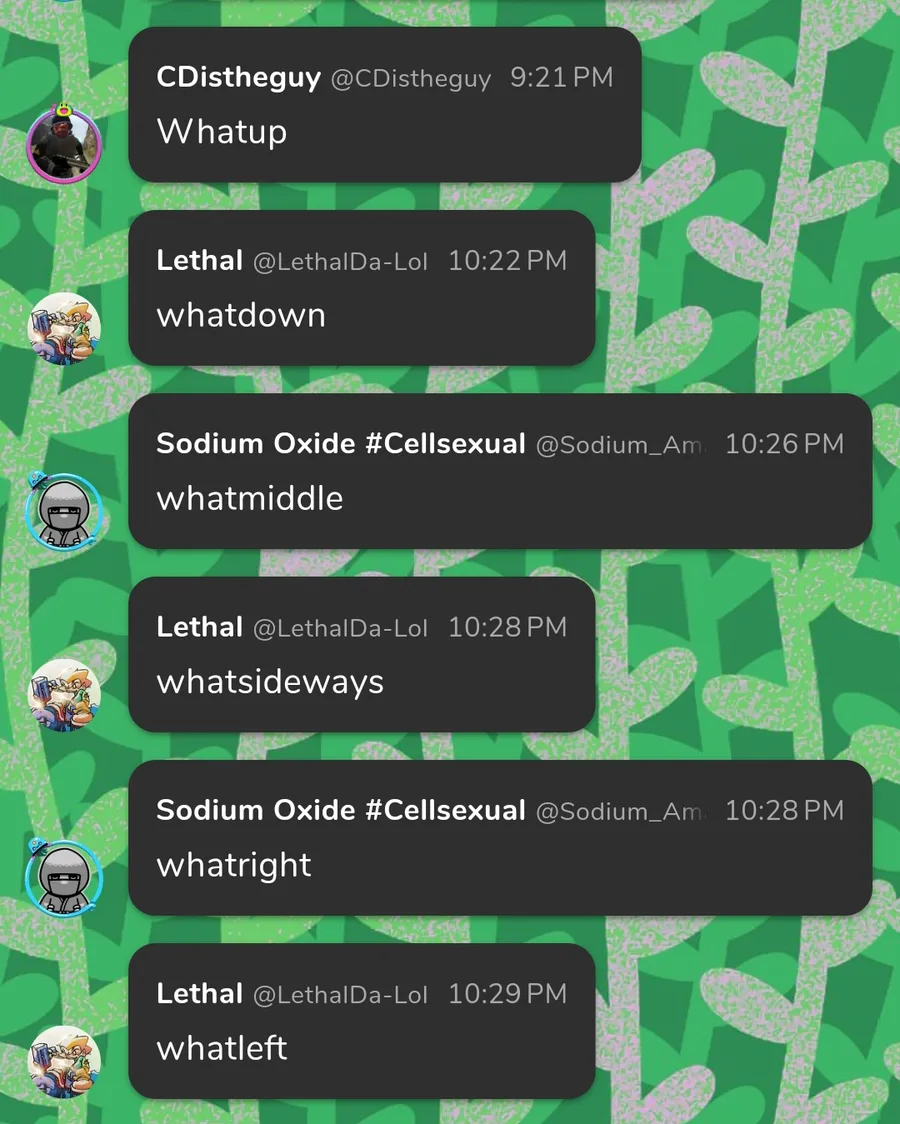Tap Lethal's avatar beside the "whatleft" message
The height and width of the screenshot is (1124, 900).
tap(64, 1061)
